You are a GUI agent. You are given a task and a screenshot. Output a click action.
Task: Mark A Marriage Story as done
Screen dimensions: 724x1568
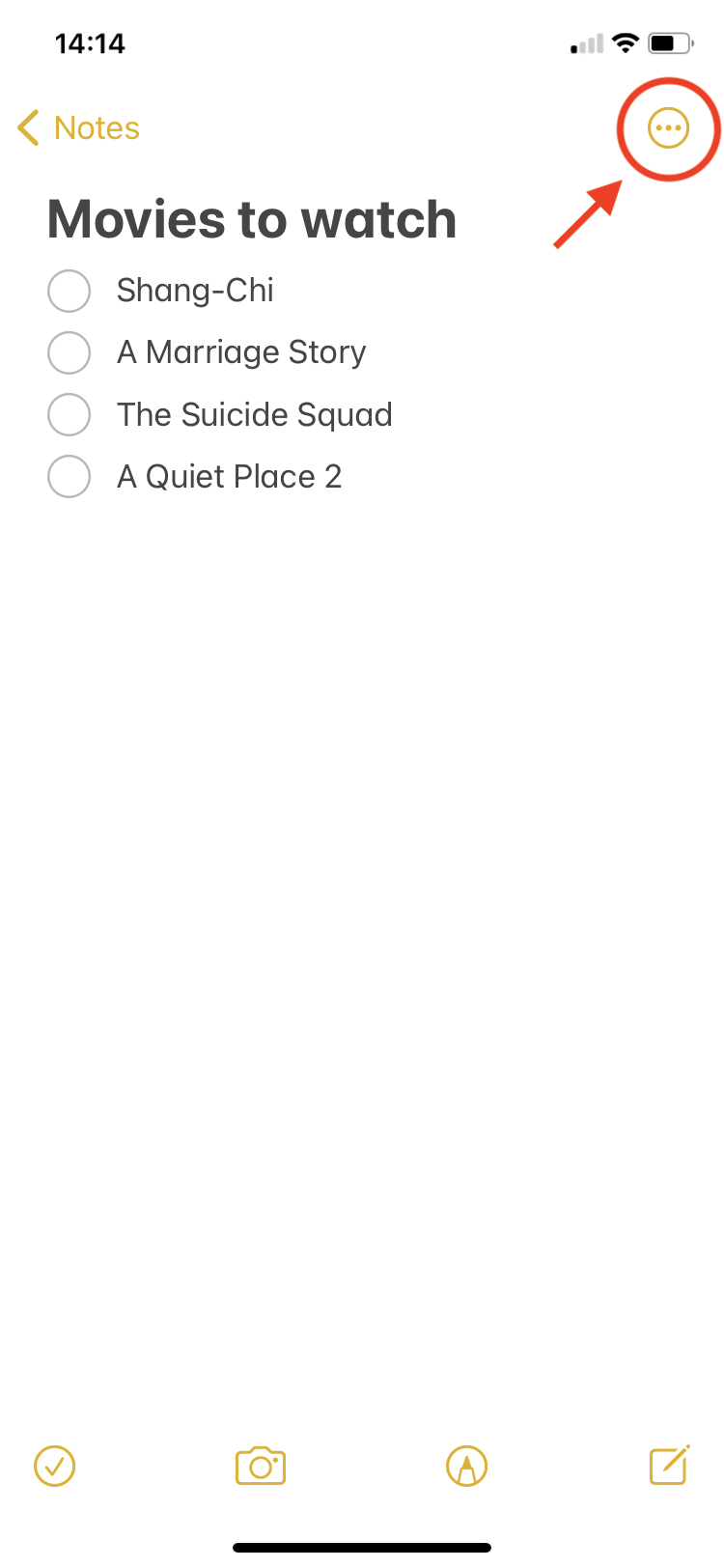tap(70, 352)
